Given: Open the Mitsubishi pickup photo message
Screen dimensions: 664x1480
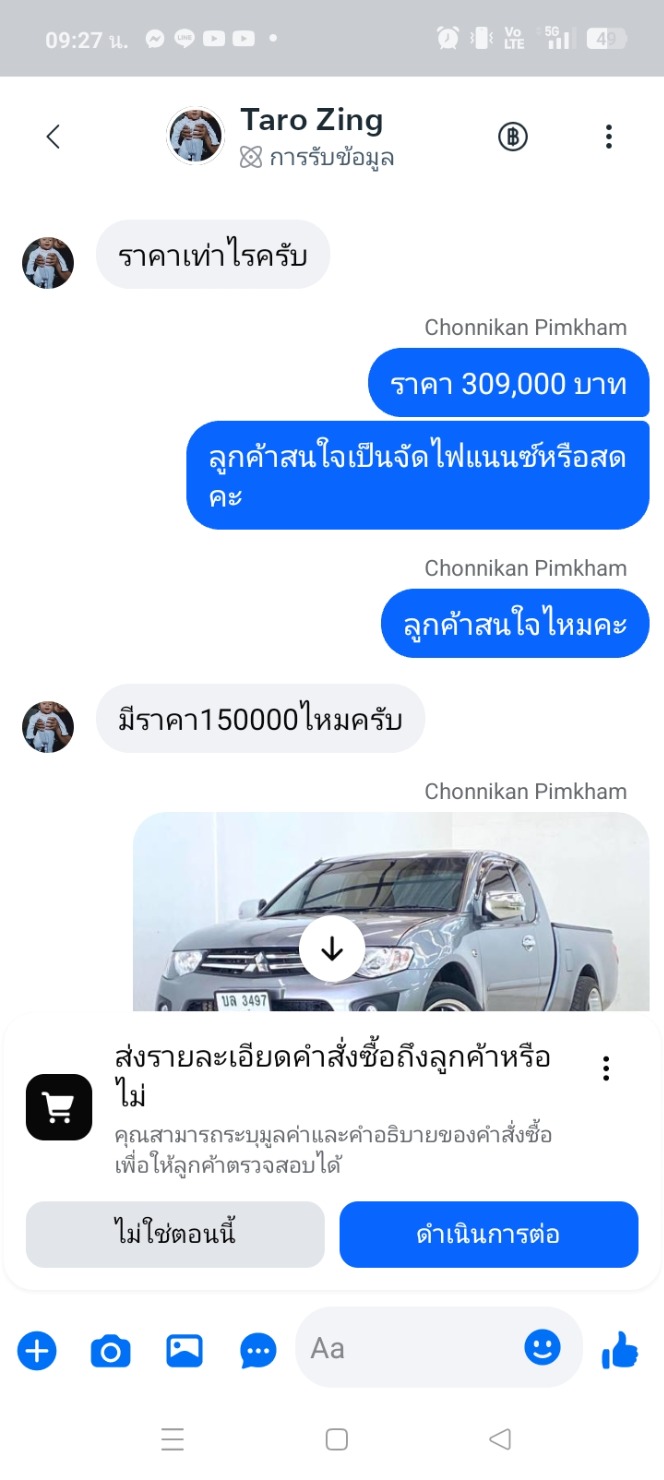Looking at the screenshot, I should tap(391, 912).
